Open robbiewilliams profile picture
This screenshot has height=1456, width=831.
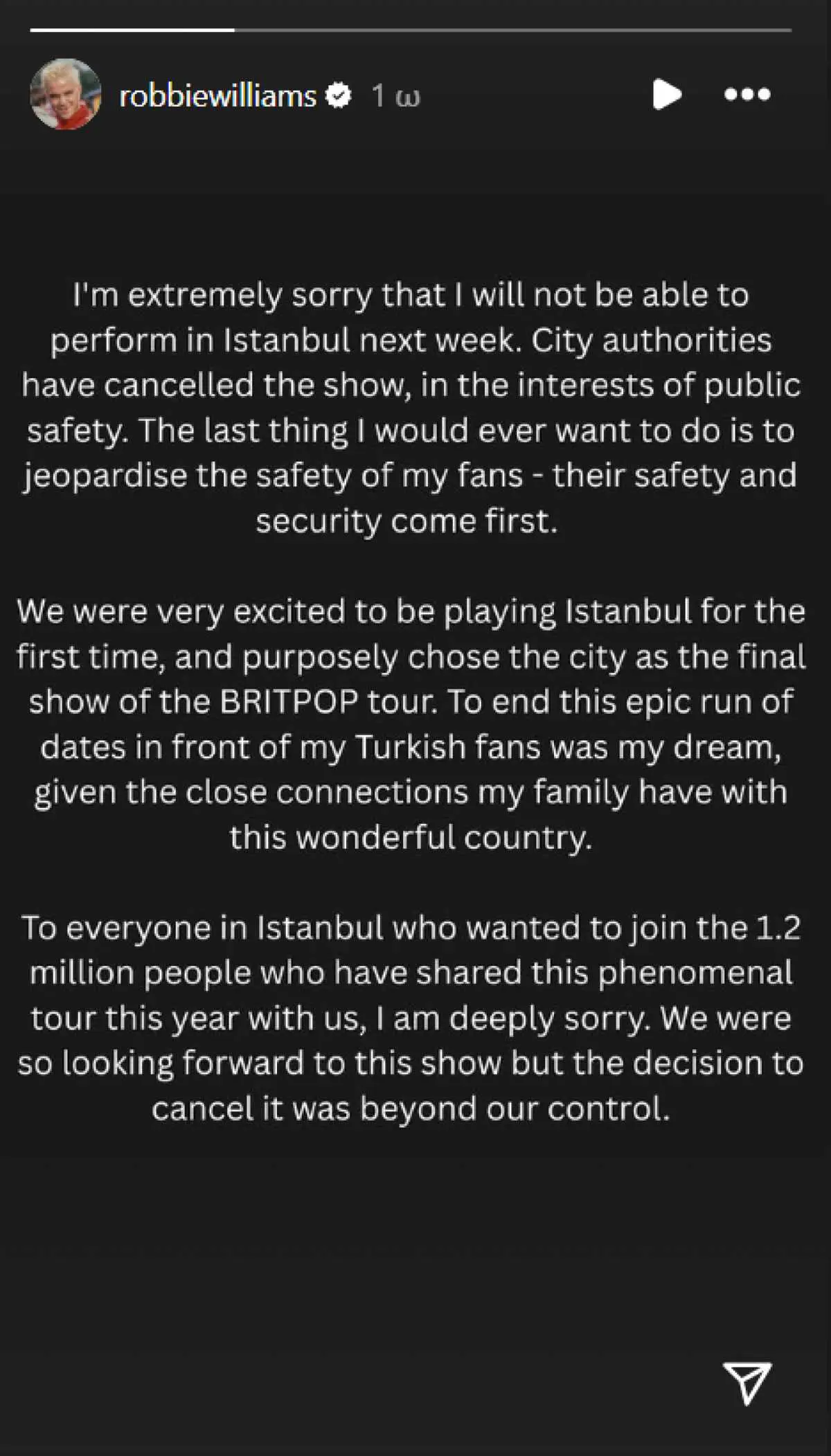pos(66,95)
